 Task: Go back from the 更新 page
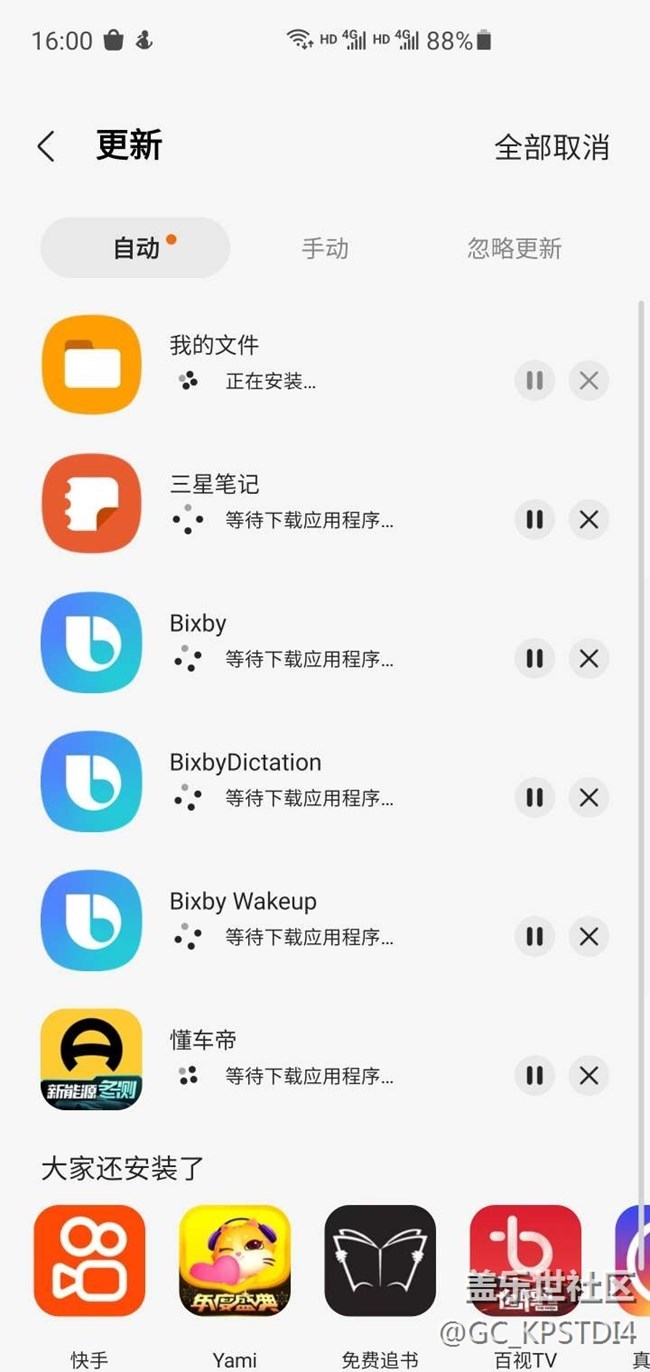point(46,147)
